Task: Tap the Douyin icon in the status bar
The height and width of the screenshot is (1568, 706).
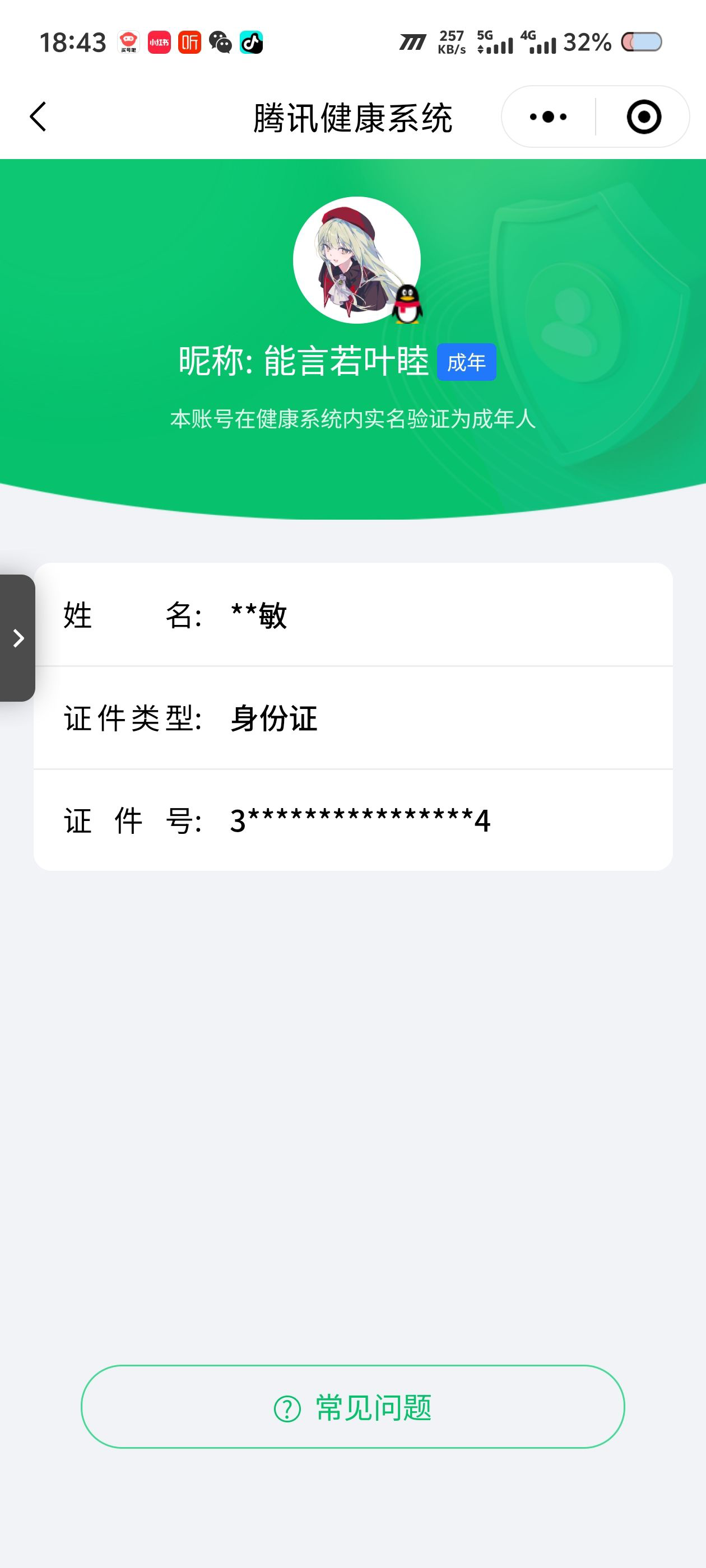Action: tap(252, 43)
